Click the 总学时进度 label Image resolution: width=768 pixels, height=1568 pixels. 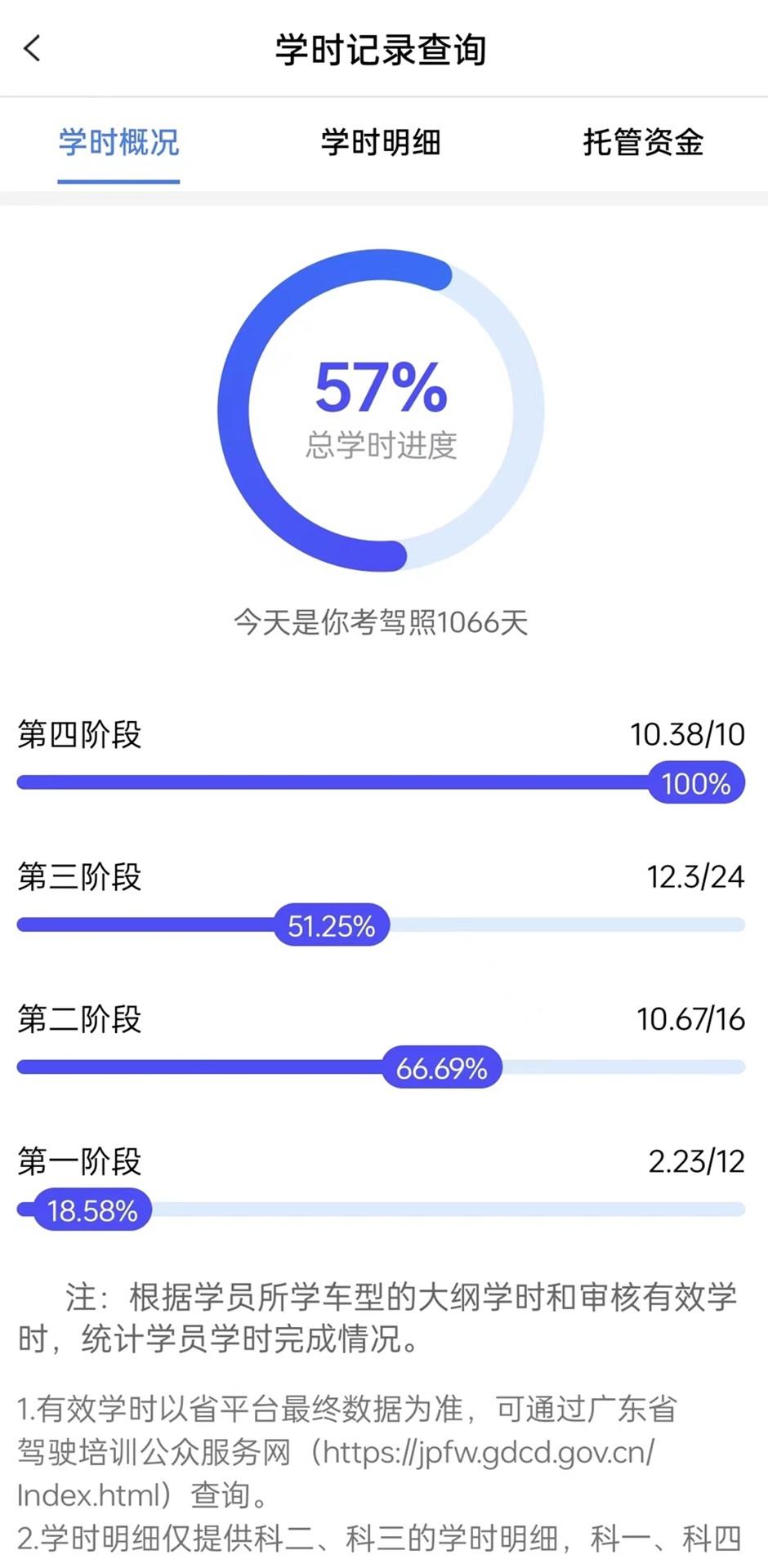pyautogui.click(x=381, y=443)
